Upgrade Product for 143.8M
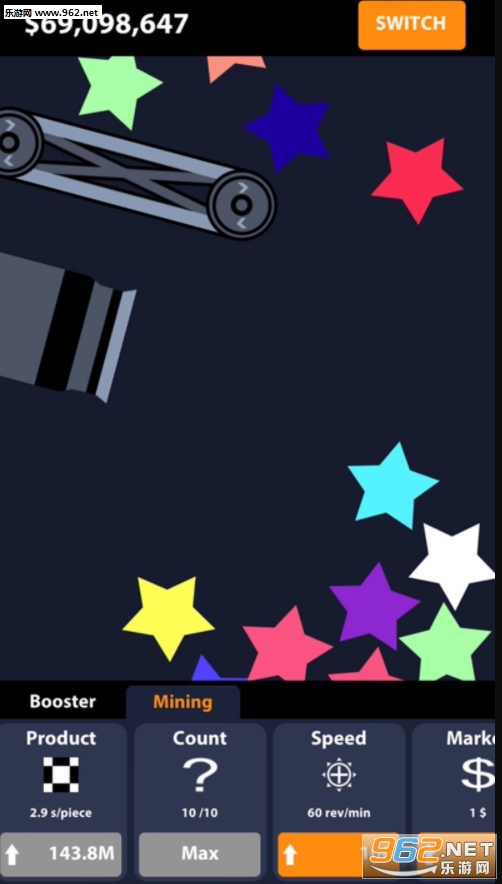This screenshot has width=502, height=884. (61, 854)
